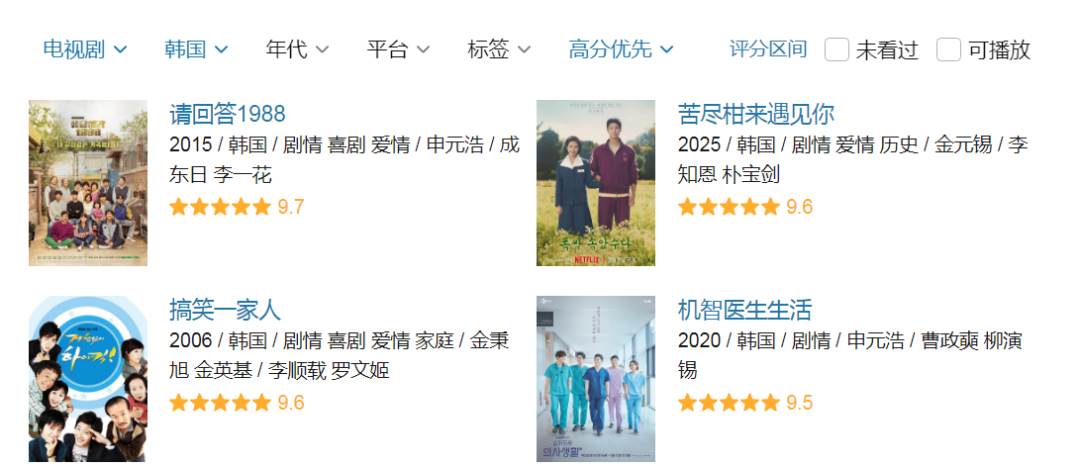Change the 高分优先 sort order
The width and height of the screenshot is (1080, 467).
(x=621, y=49)
